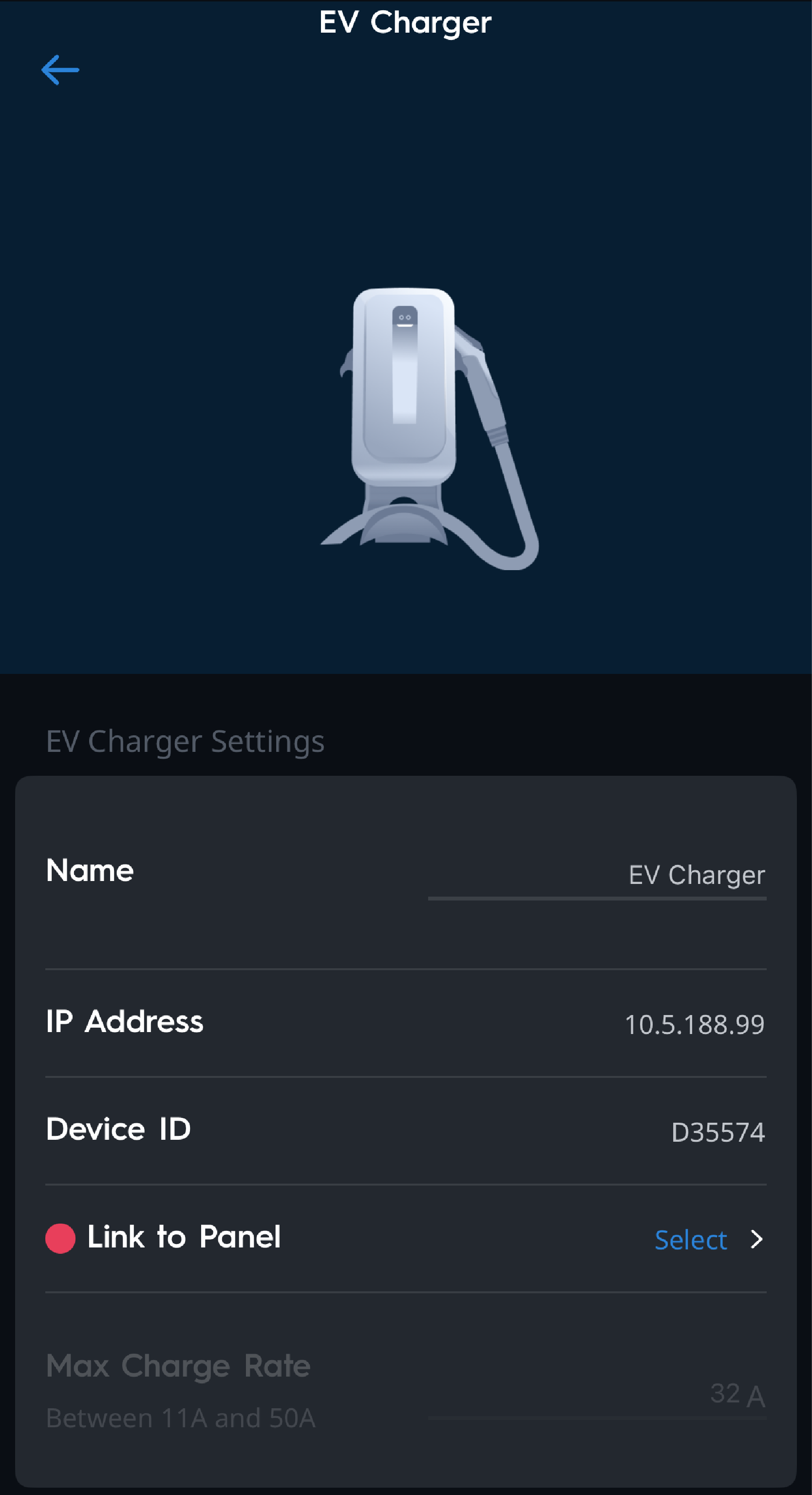The image size is (812, 1495).
Task: Go back using the arrow icon
Action: point(60,70)
